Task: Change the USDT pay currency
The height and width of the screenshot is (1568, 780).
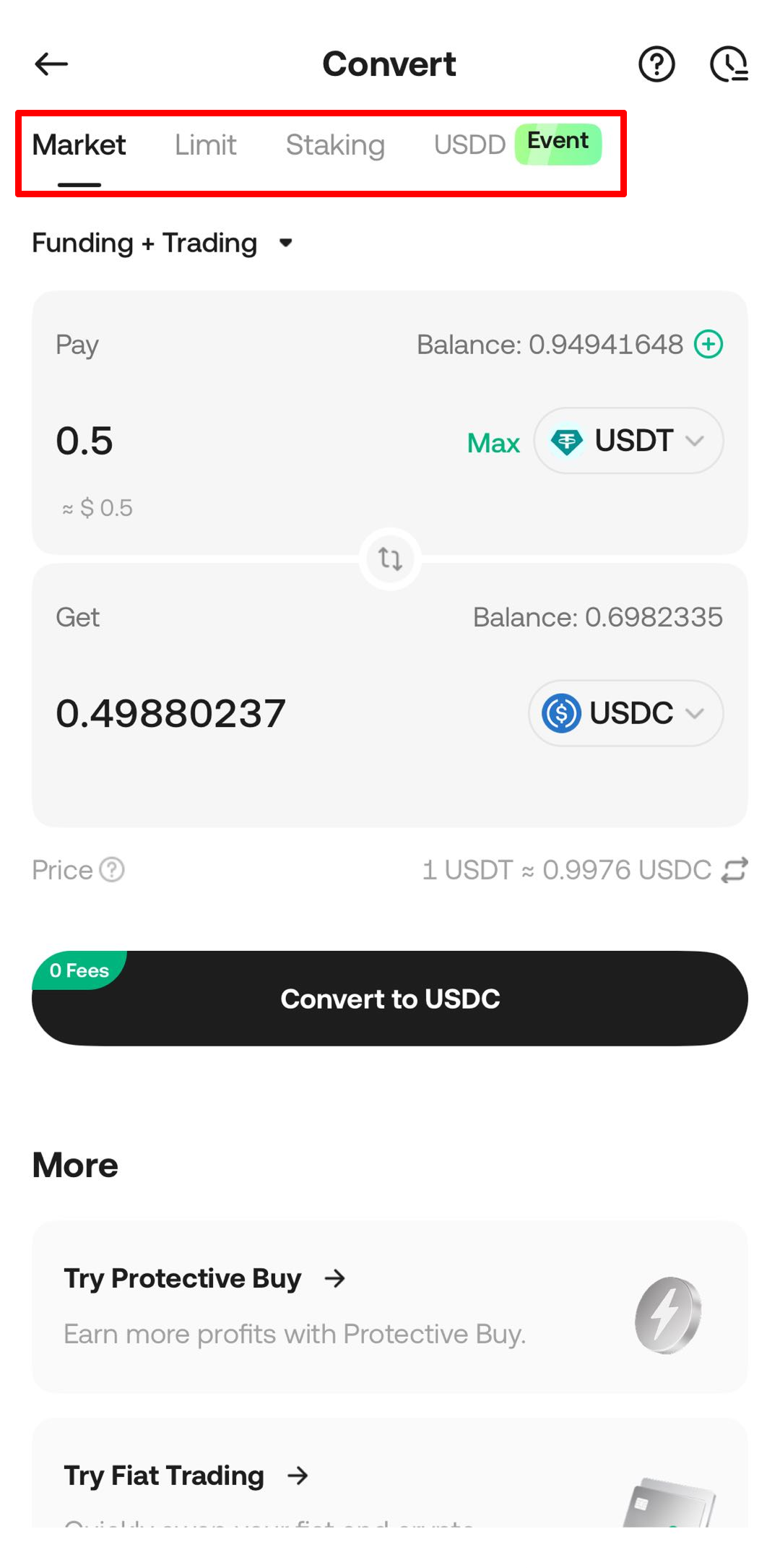Action: (x=628, y=441)
